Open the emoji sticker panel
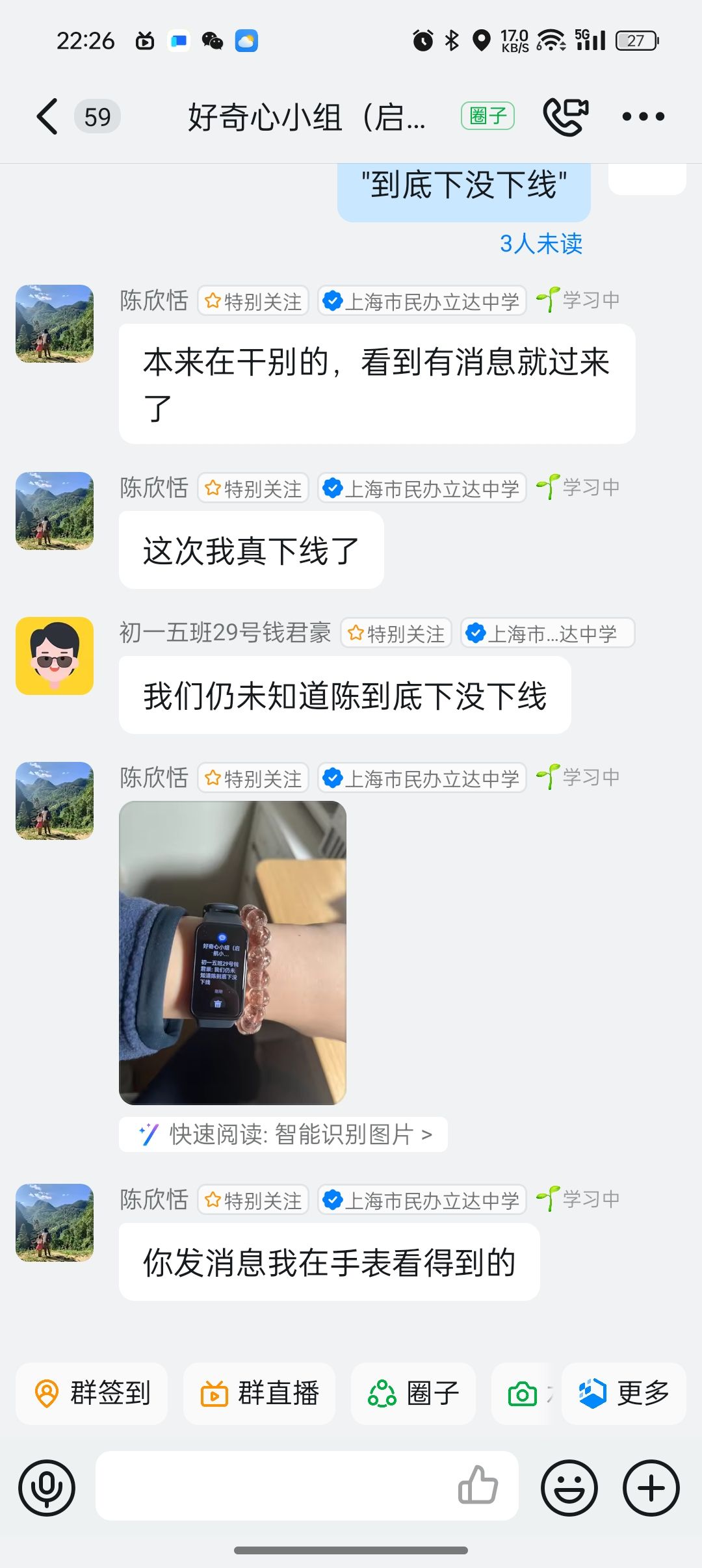This screenshot has width=702, height=1568. [569, 1487]
